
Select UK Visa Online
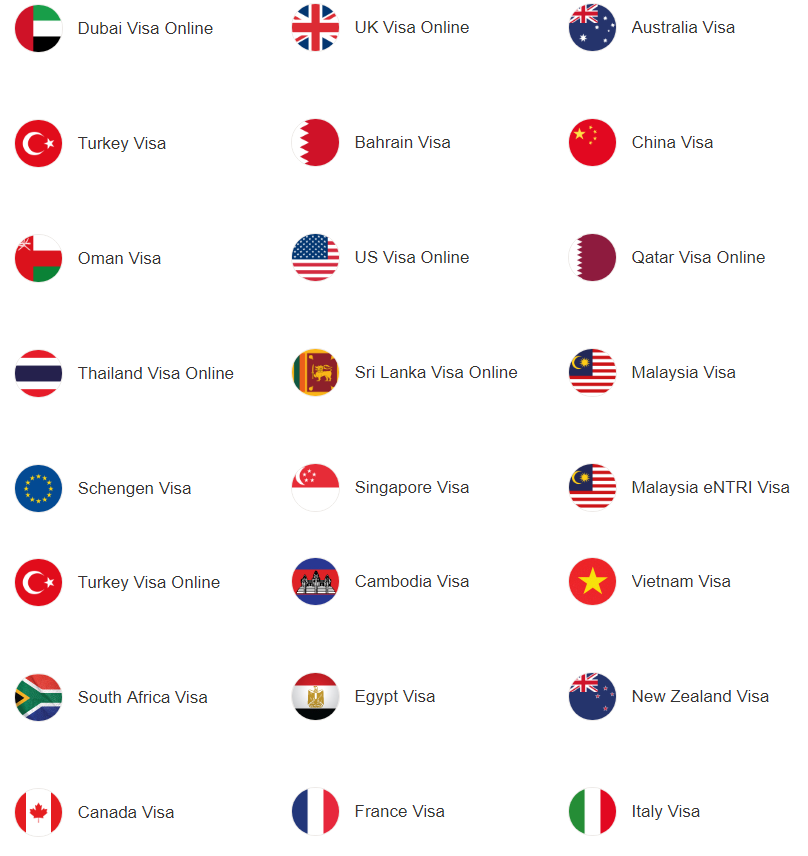tap(411, 27)
